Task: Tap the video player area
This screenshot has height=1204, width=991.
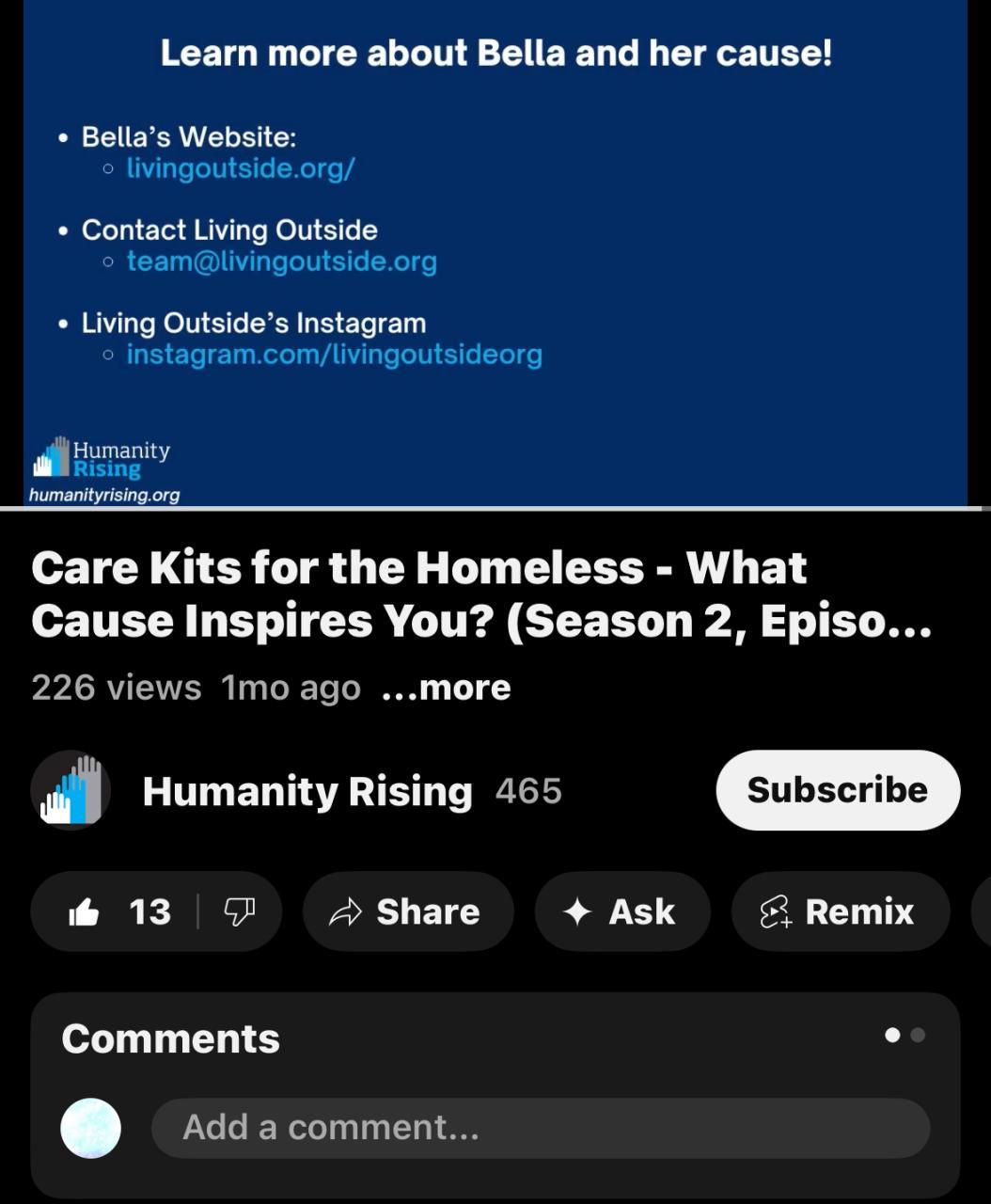Action: 495,252
